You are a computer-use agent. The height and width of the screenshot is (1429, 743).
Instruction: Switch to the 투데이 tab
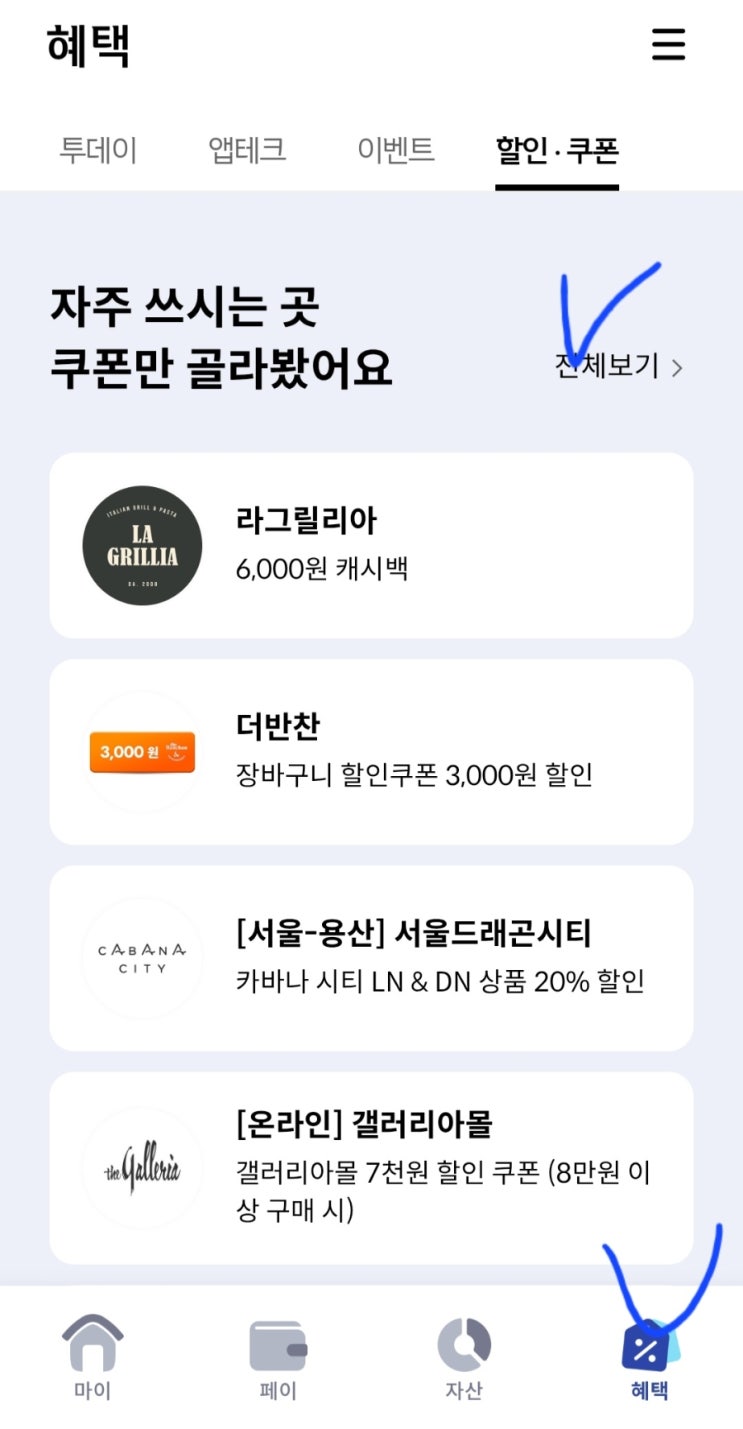[x=98, y=150]
